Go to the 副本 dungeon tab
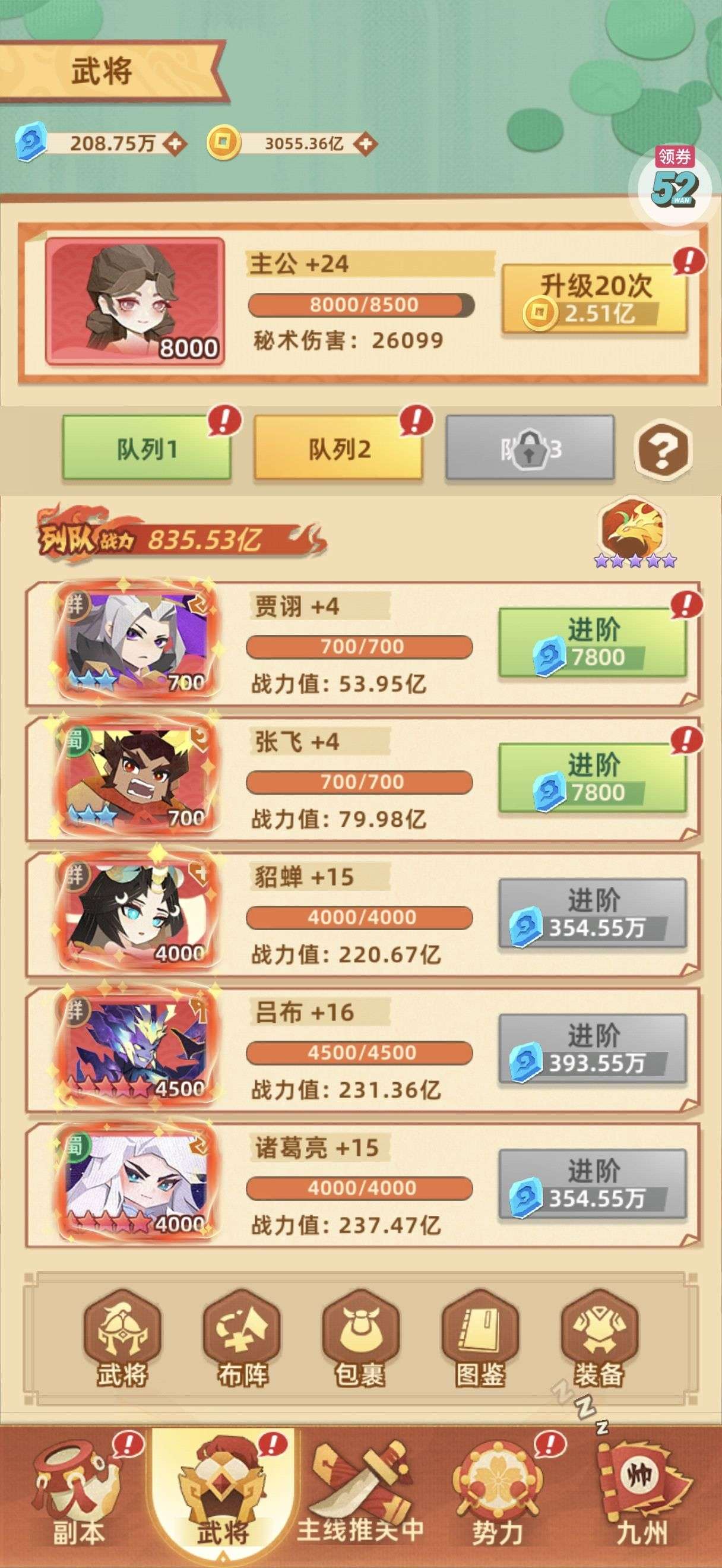The height and width of the screenshot is (1568, 722). pos(78,1497)
